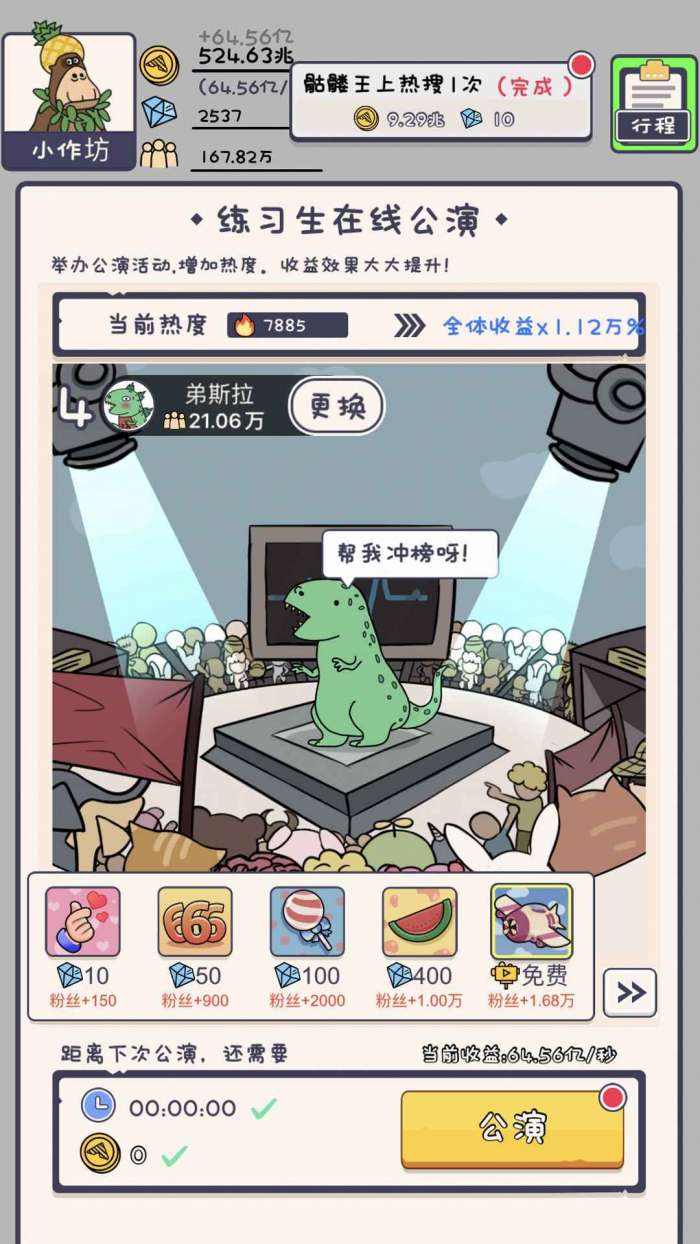
Task: Claim the completed 骷髅王上热搜 task reward
Action: click(x=440, y=100)
